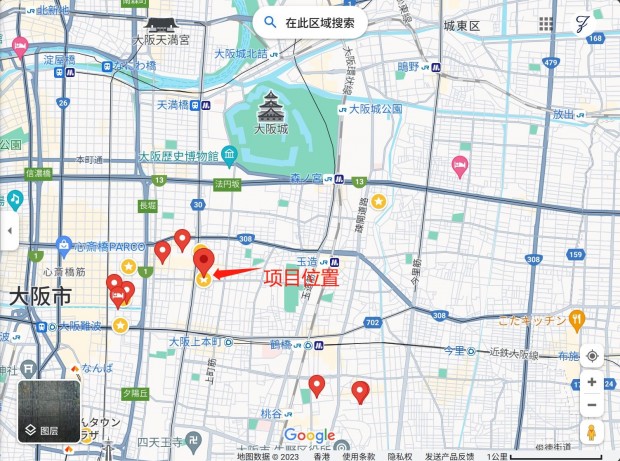
Task: Zoom out with the minus button
Action: coord(592,405)
